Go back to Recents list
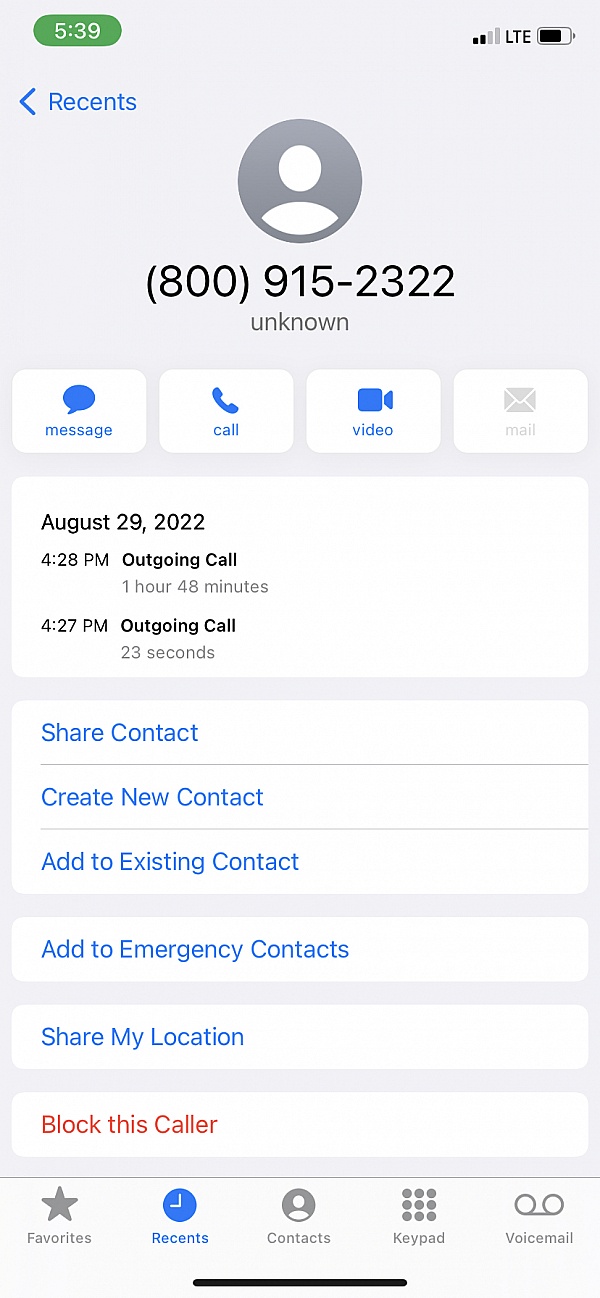Screen dimensions: 600x1298 [x=78, y=102]
